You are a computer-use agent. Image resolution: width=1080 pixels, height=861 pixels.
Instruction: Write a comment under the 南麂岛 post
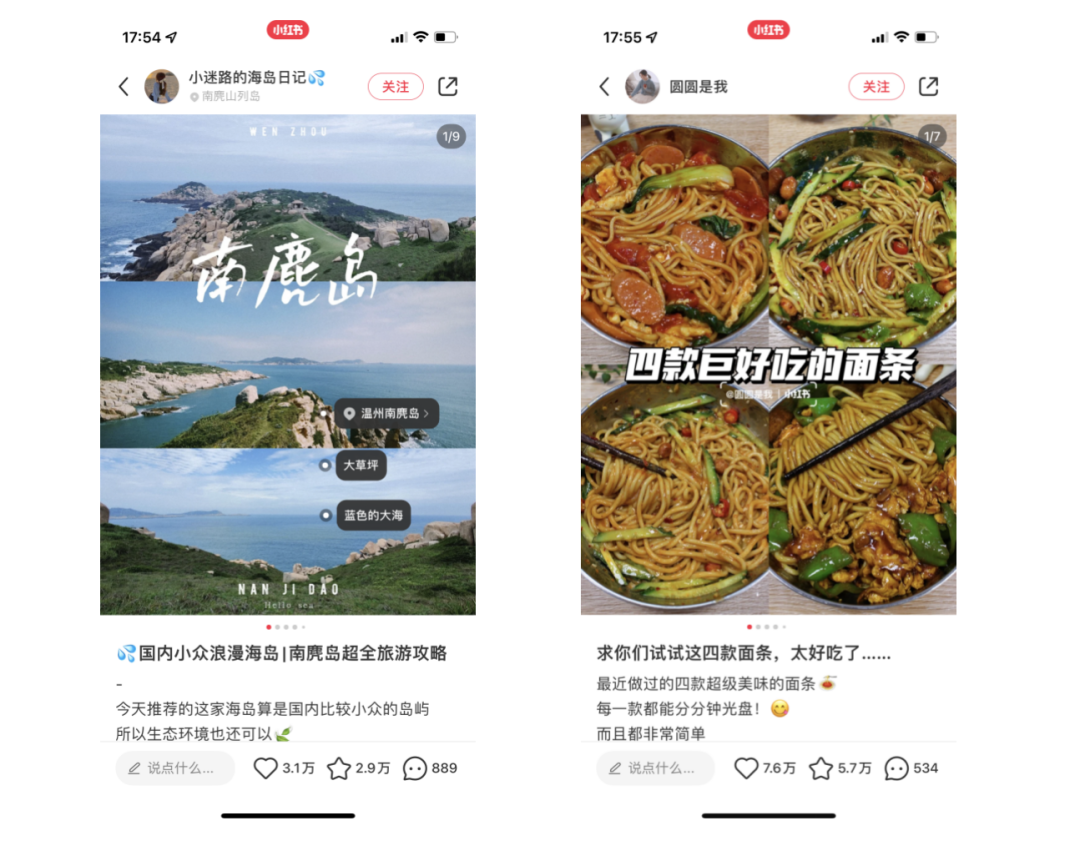[175, 768]
